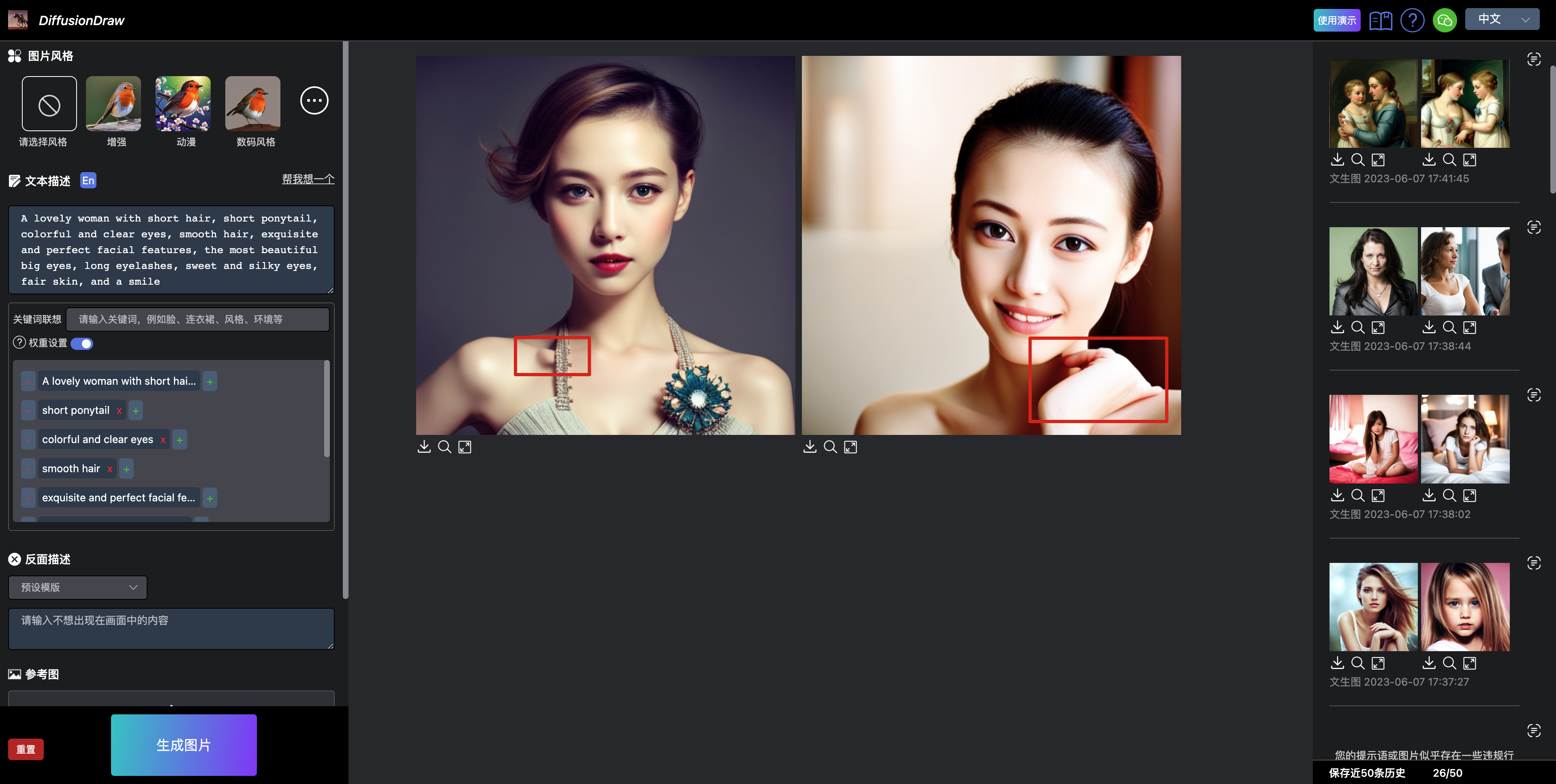The height and width of the screenshot is (784, 1556).
Task: Select the 动漫 anime style
Action: point(183,104)
